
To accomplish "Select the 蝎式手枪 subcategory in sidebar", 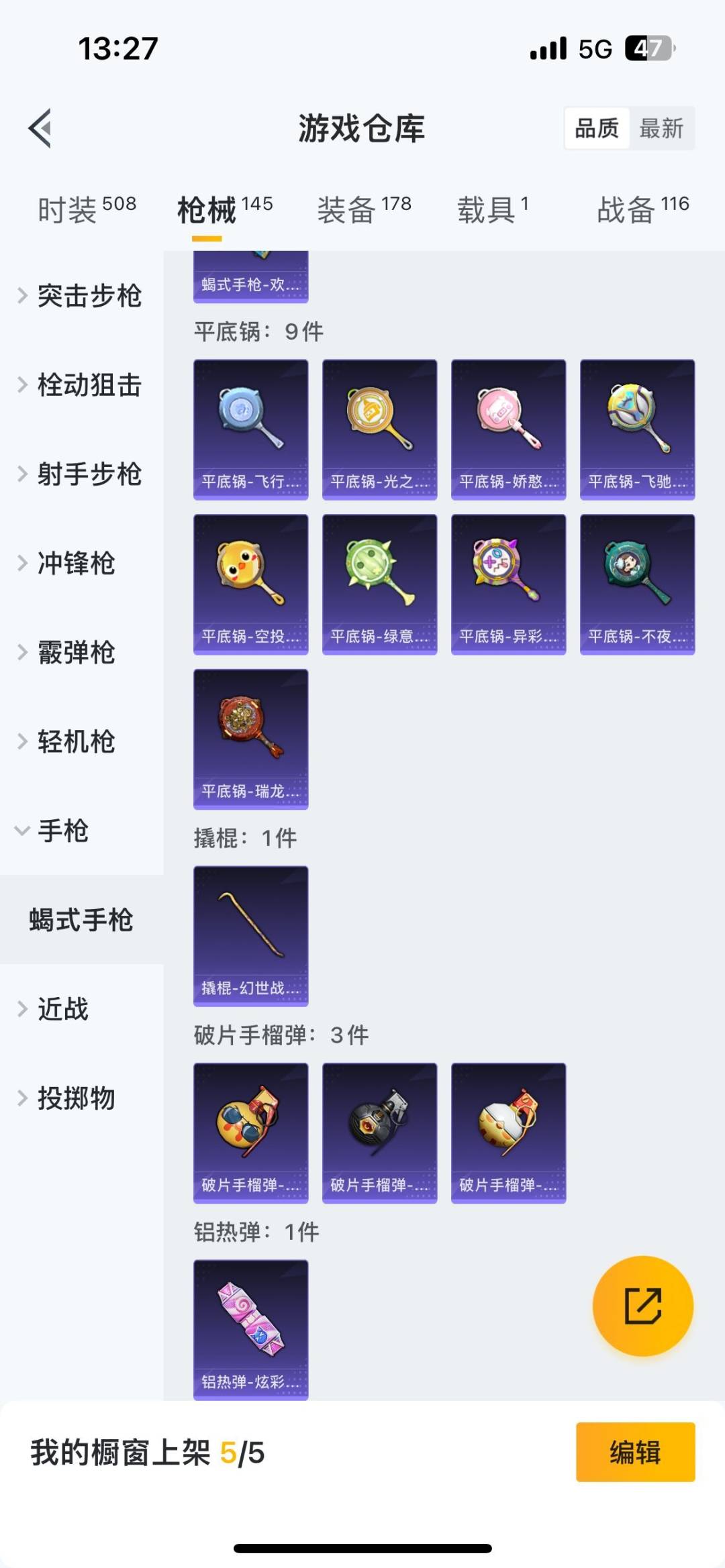I will [81, 921].
